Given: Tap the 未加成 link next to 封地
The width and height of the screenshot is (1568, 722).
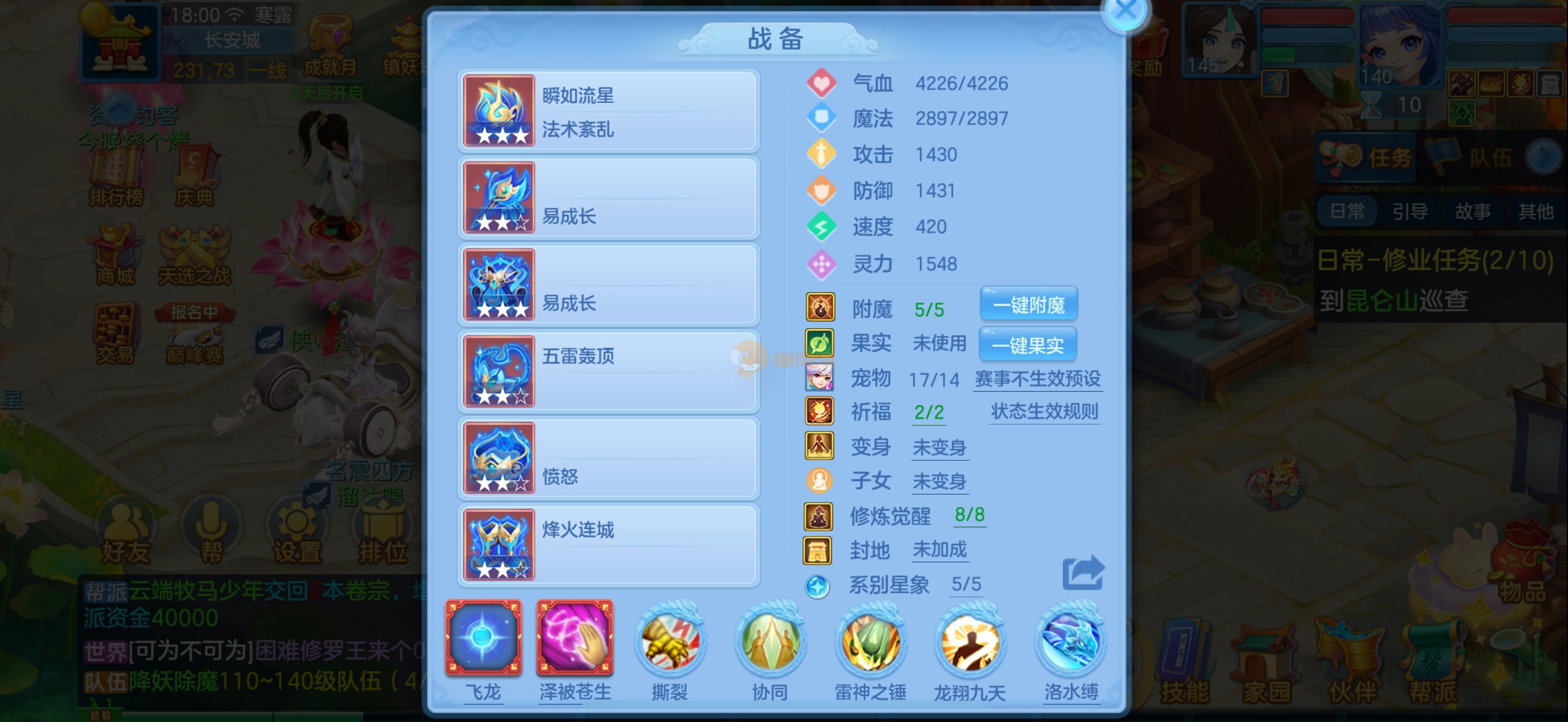Looking at the screenshot, I should click(x=939, y=550).
